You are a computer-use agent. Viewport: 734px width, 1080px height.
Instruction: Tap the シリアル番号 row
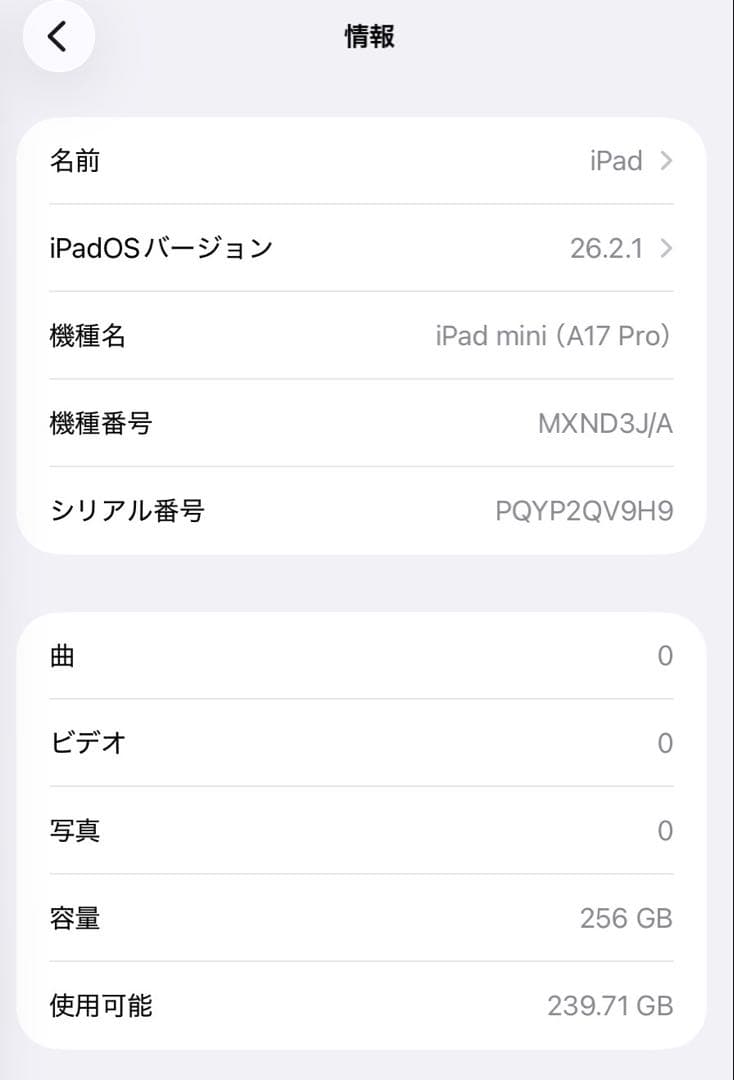[x=360, y=511]
